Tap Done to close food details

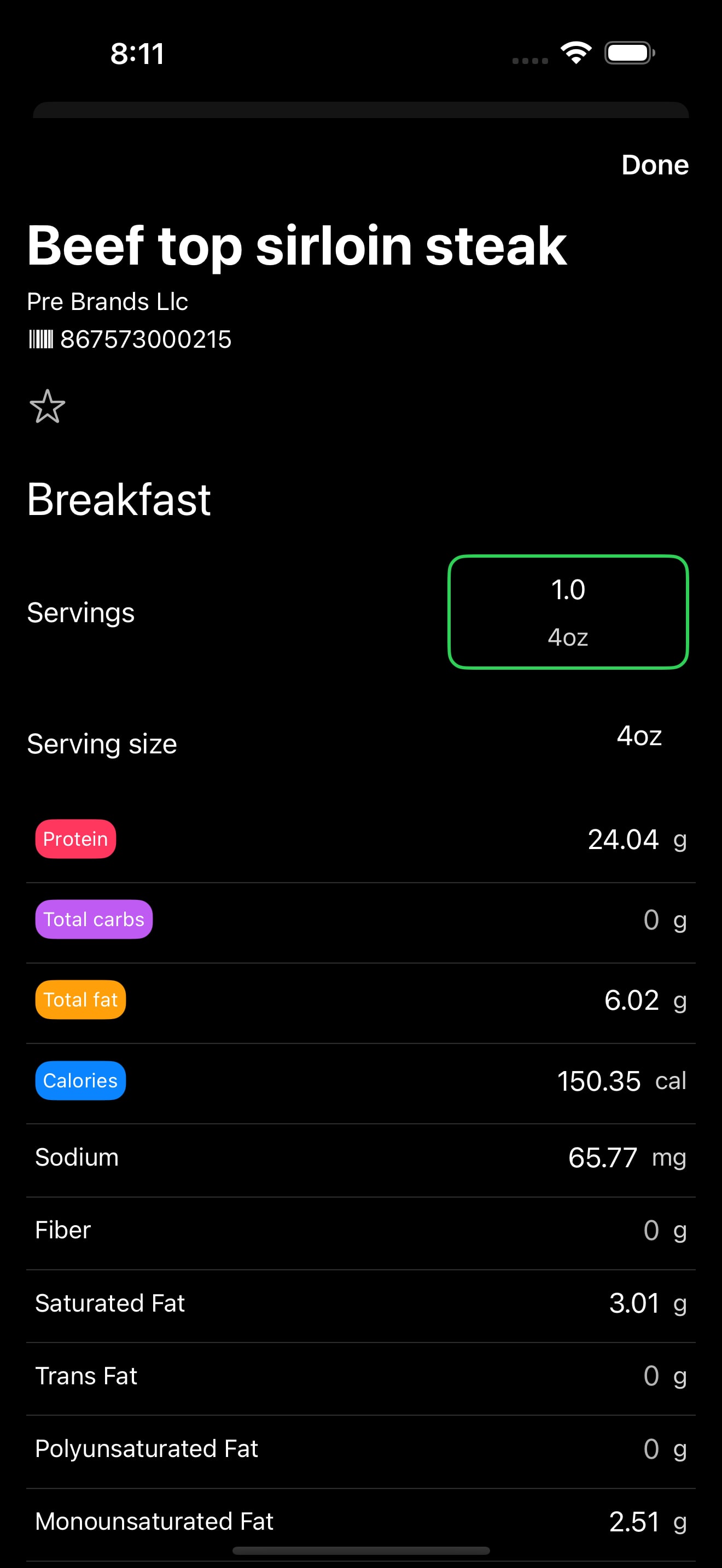click(654, 165)
